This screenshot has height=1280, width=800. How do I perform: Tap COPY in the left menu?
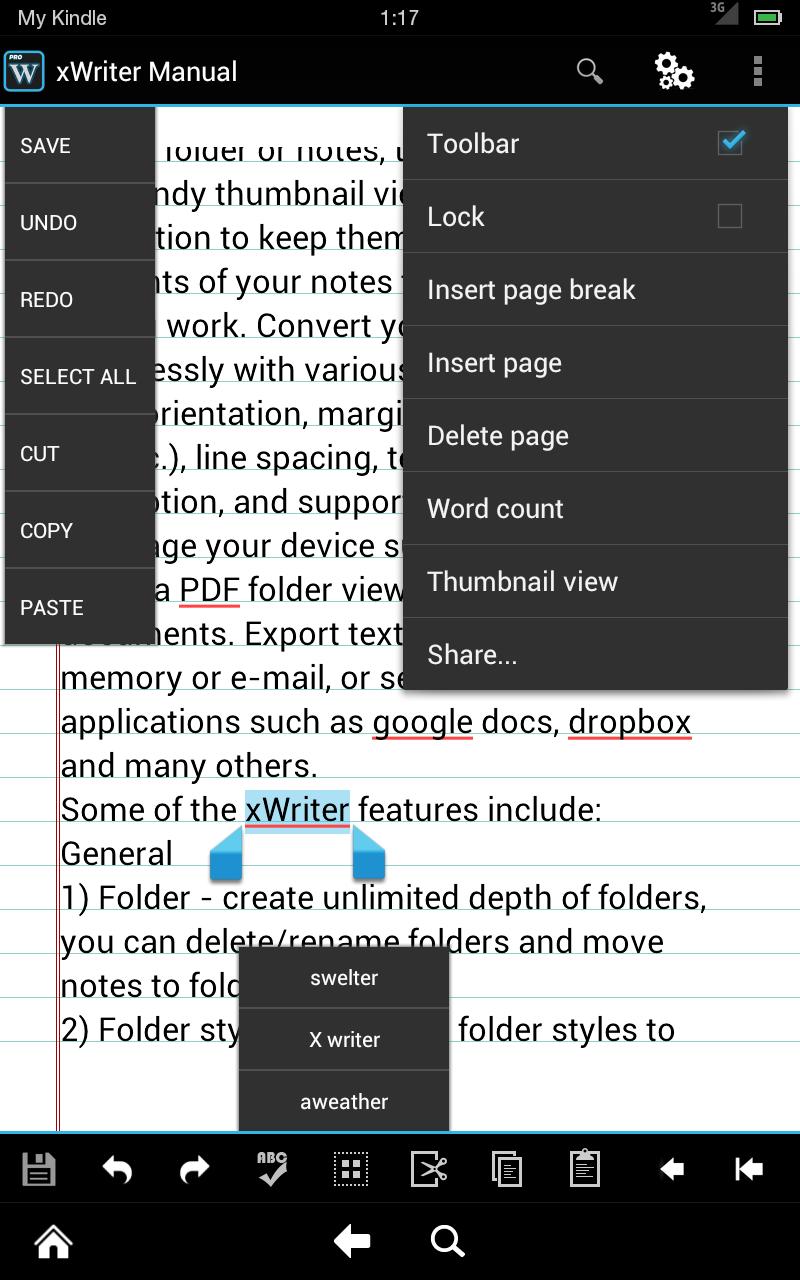pos(80,530)
